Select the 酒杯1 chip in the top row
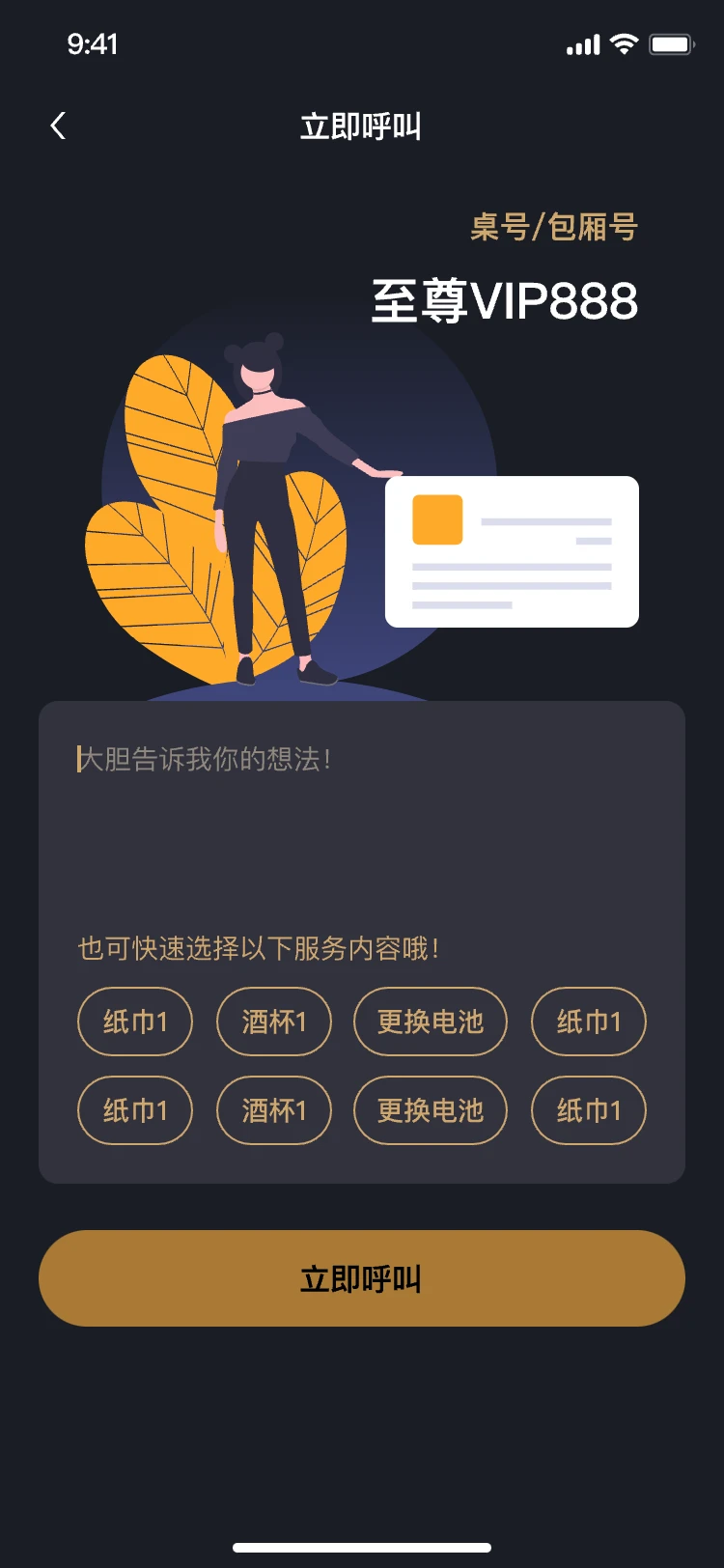This screenshot has width=724, height=1568. pos(274,1022)
